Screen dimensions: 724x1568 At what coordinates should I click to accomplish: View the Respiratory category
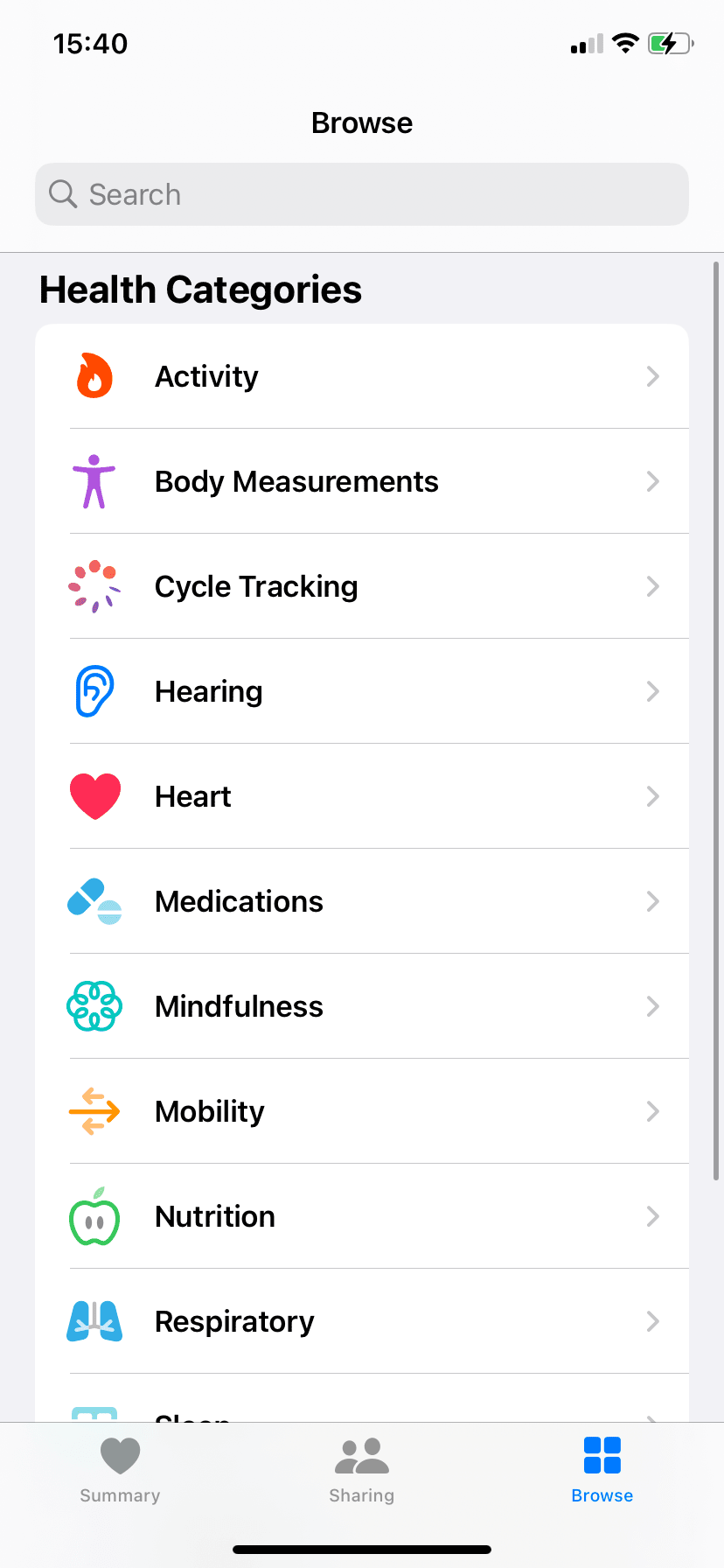(362, 1321)
